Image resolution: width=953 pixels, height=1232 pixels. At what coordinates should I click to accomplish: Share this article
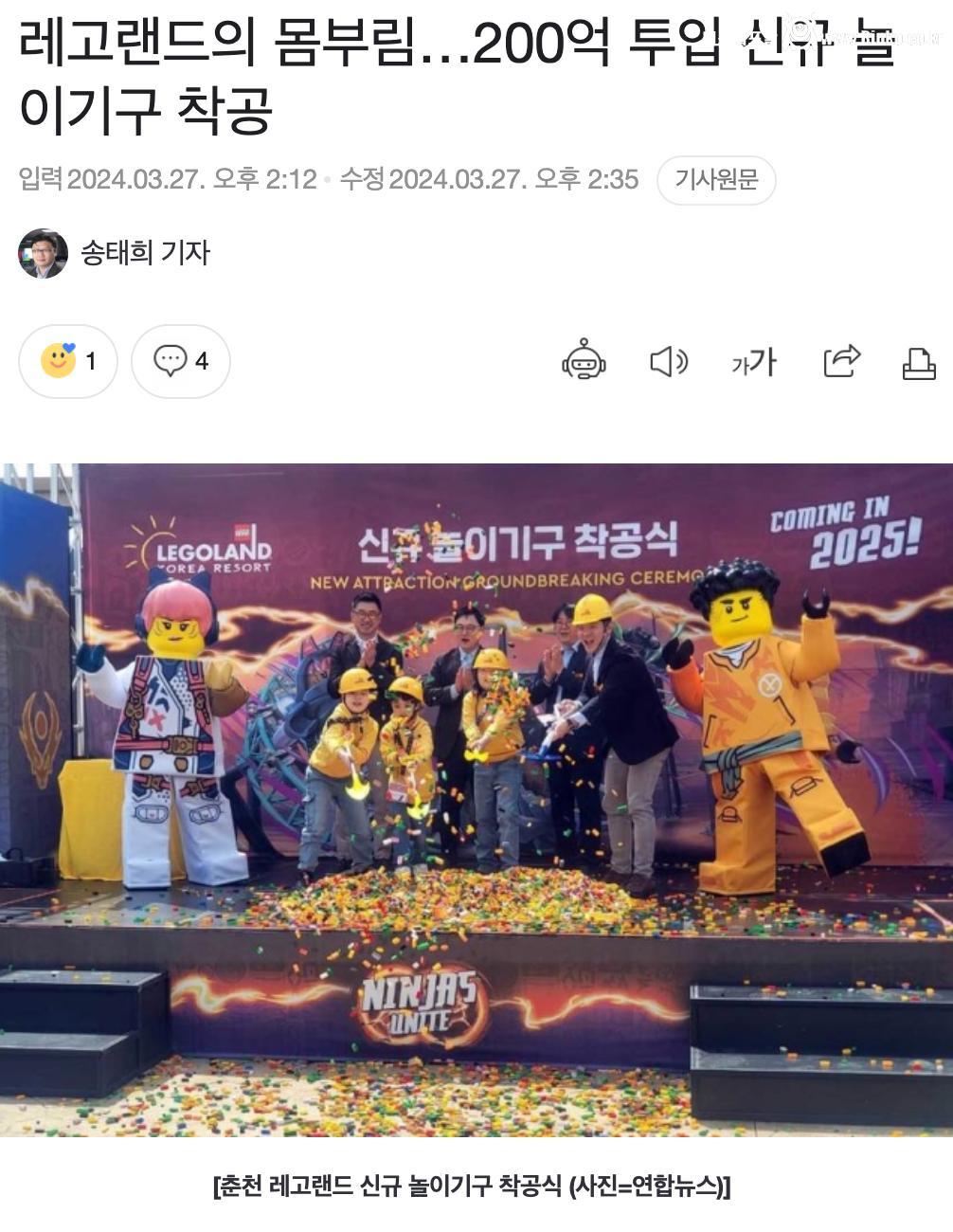[x=841, y=361]
